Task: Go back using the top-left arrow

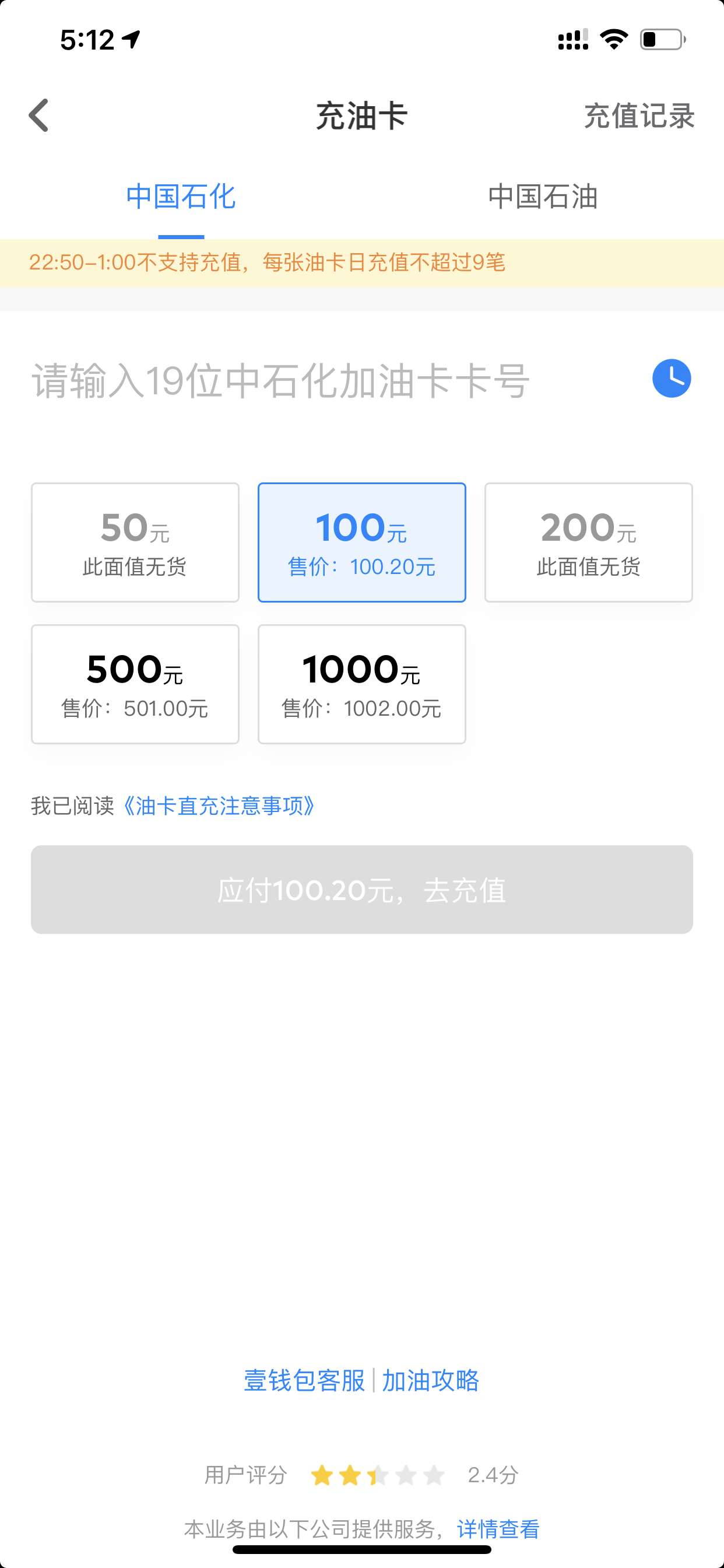Action: pos(39,116)
